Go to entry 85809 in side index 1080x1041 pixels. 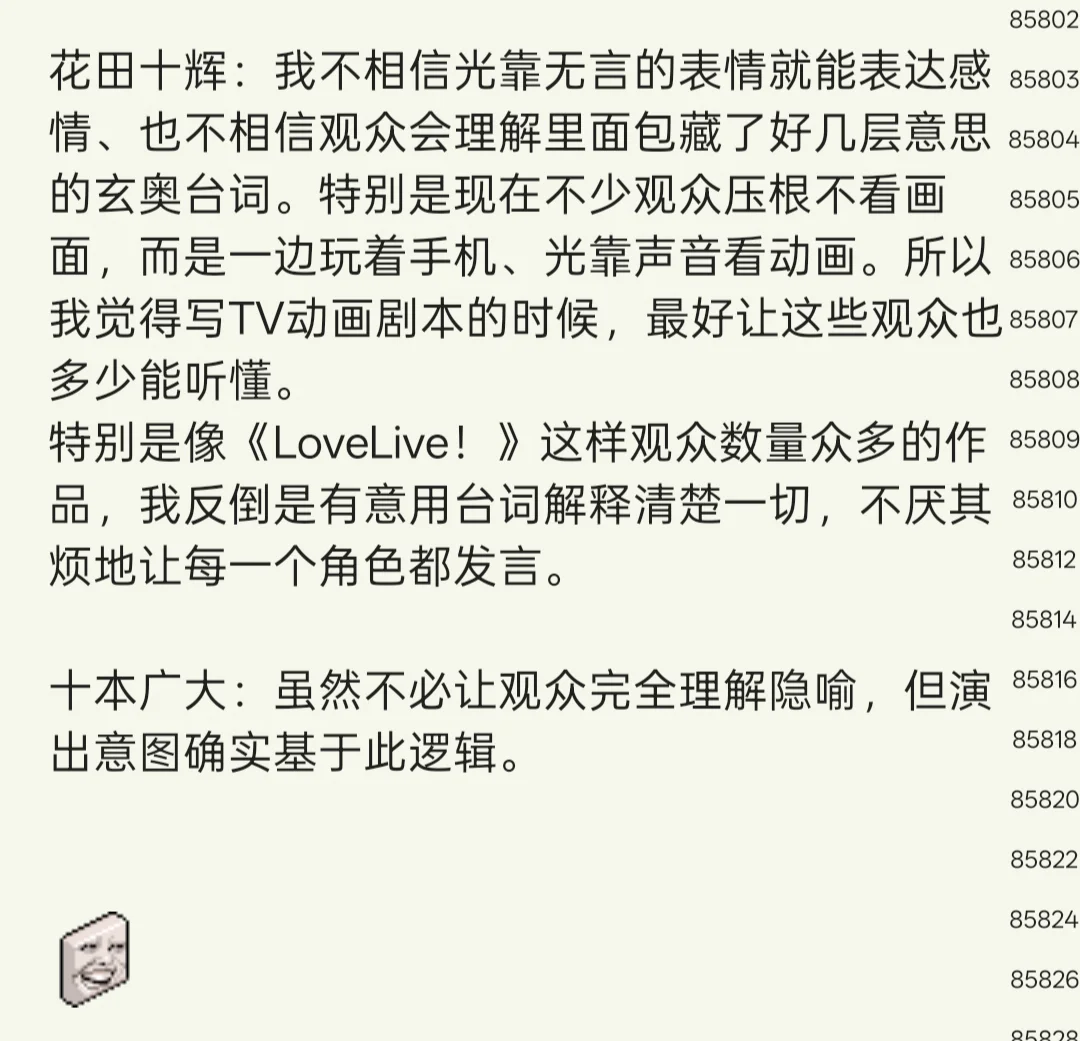click(1044, 440)
